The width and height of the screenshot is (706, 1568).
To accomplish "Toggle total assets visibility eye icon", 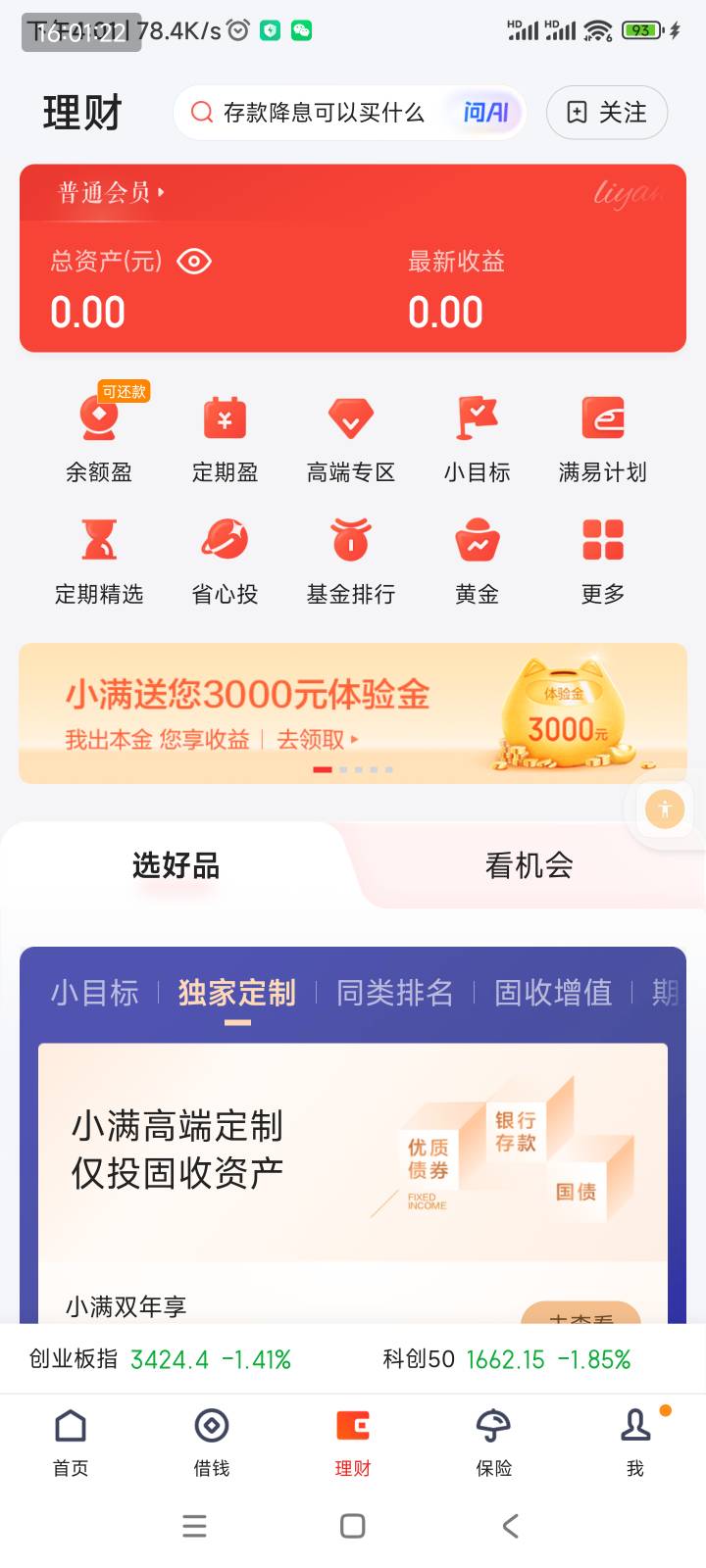I will click(194, 262).
